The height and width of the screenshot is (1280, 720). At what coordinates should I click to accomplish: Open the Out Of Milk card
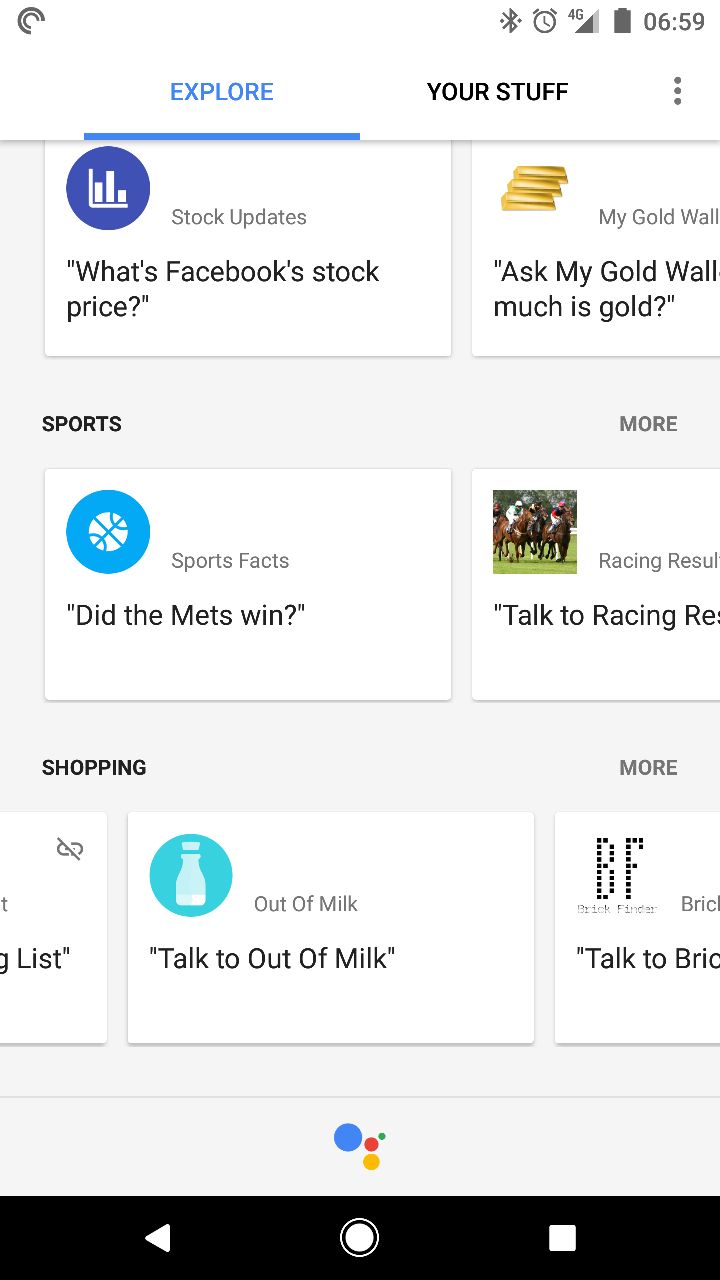point(331,928)
